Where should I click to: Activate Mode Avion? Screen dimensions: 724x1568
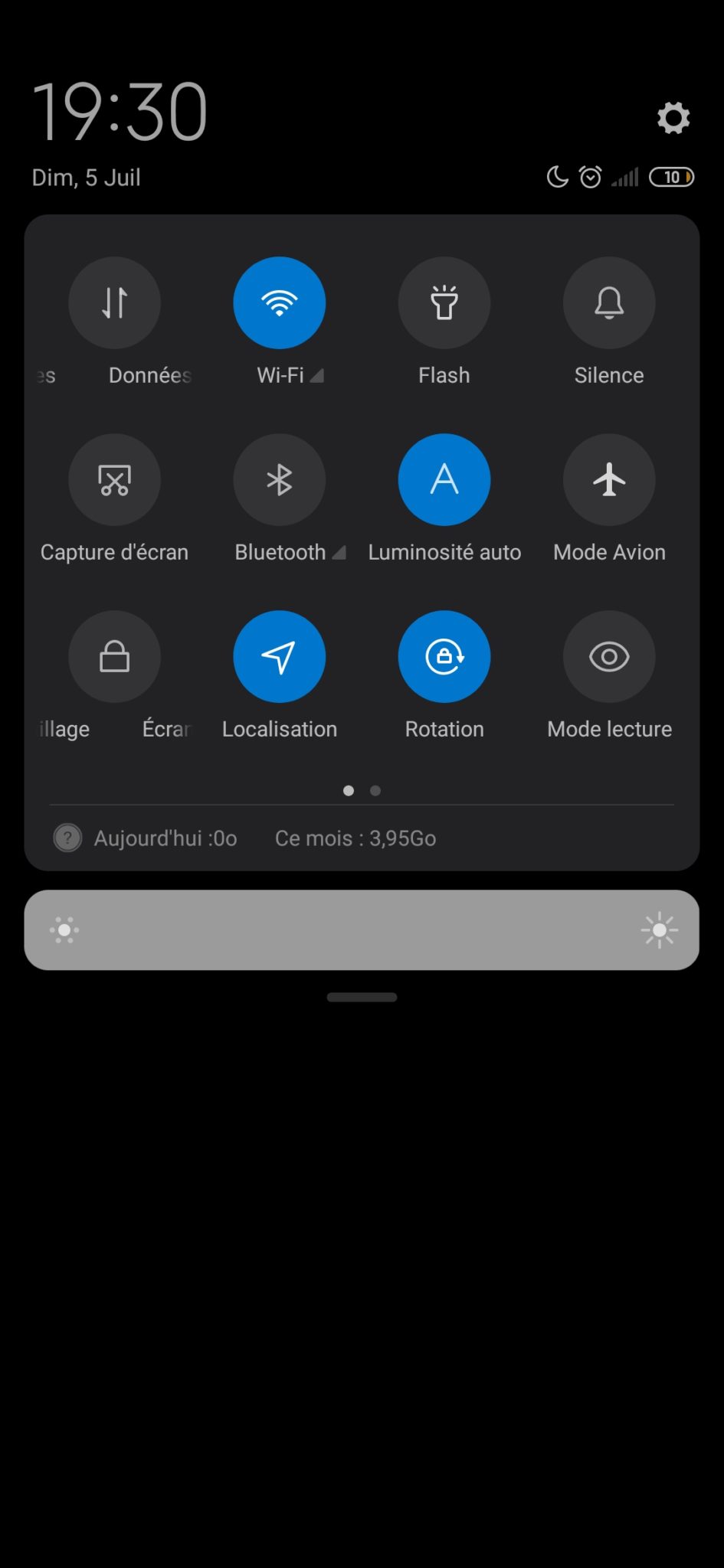coord(609,480)
